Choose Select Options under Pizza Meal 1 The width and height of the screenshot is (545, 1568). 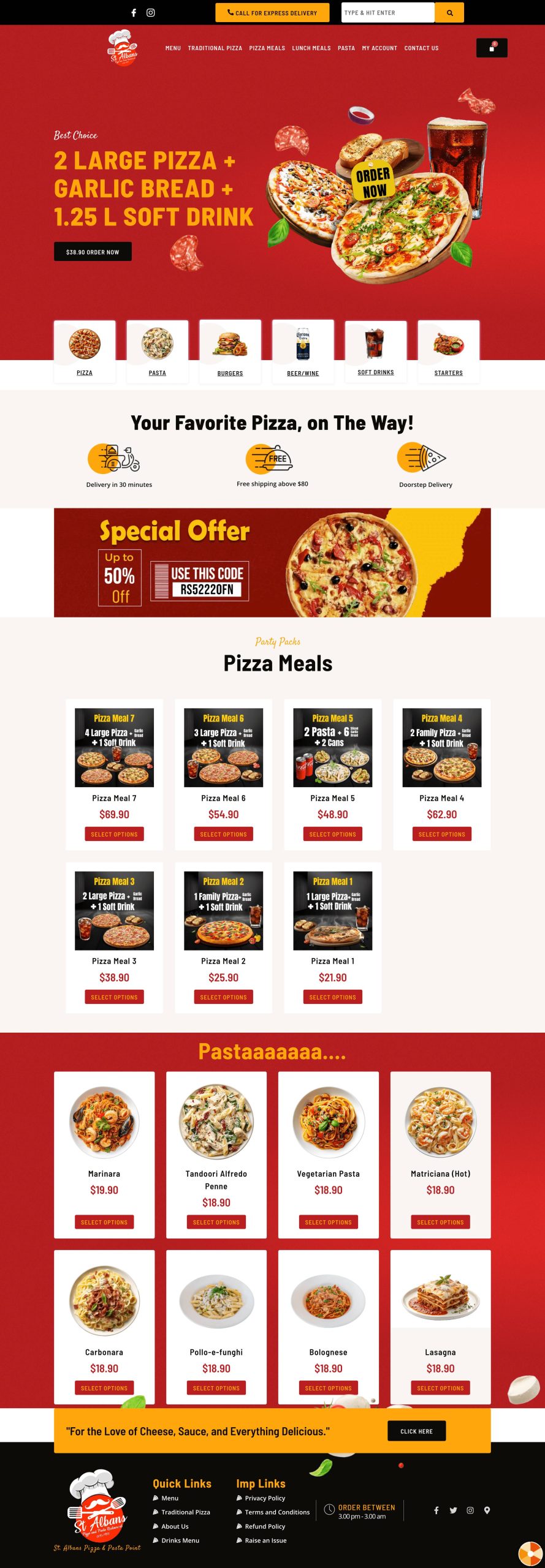pyautogui.click(x=332, y=997)
